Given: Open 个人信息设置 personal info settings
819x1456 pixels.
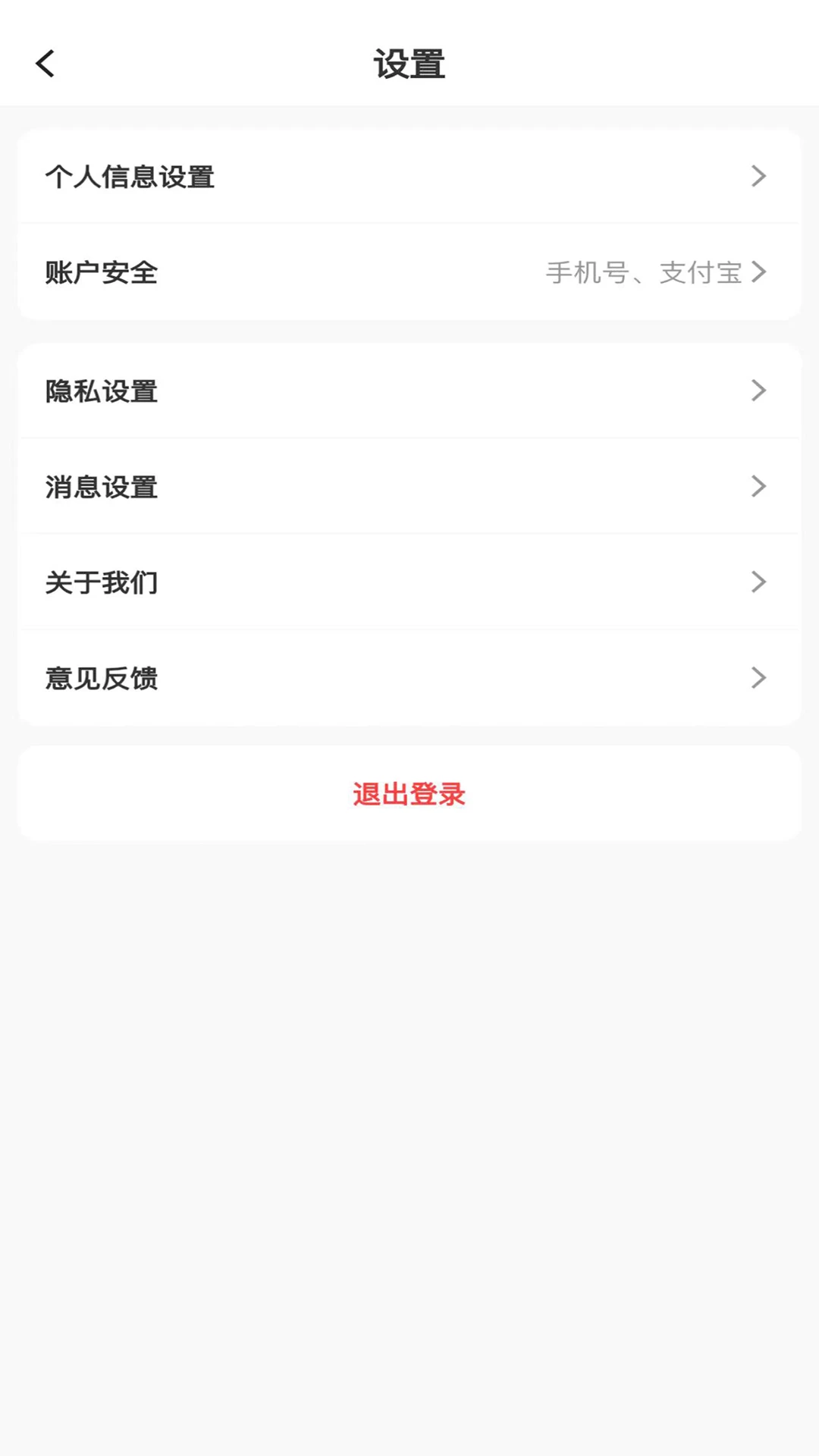Looking at the screenshot, I should coord(409,177).
